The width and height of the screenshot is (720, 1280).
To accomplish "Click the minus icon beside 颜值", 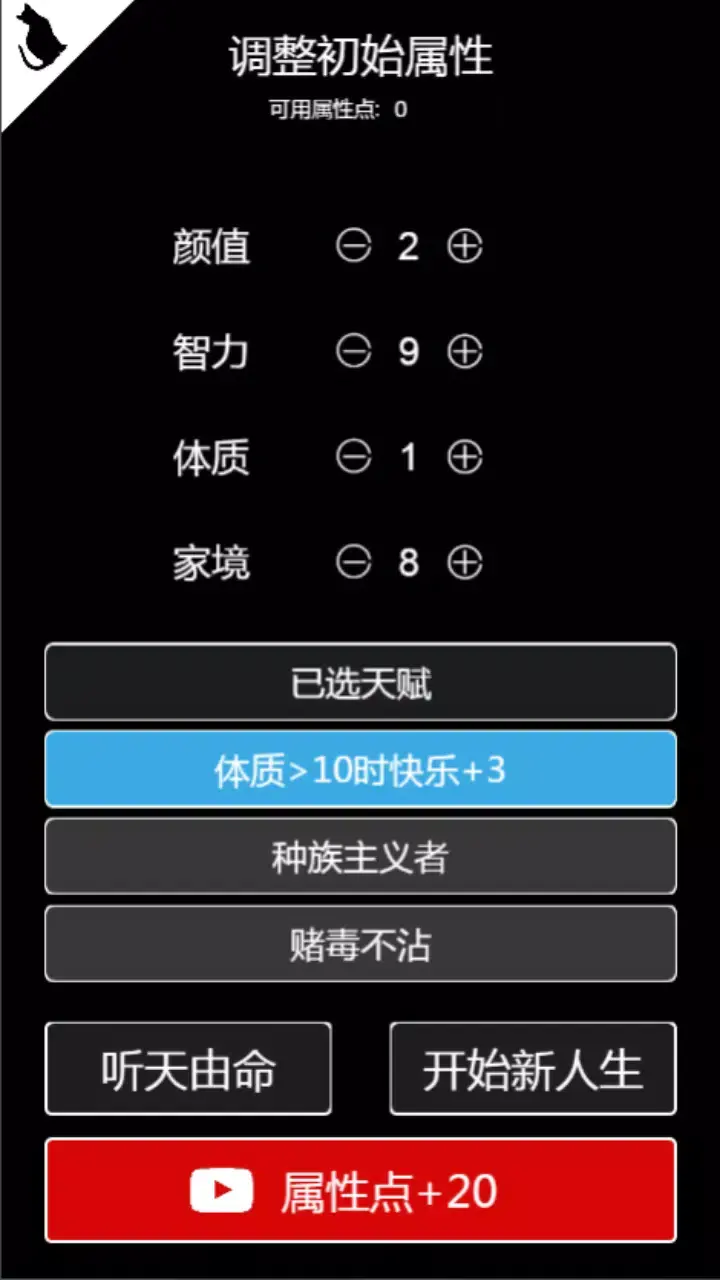I will [352, 247].
